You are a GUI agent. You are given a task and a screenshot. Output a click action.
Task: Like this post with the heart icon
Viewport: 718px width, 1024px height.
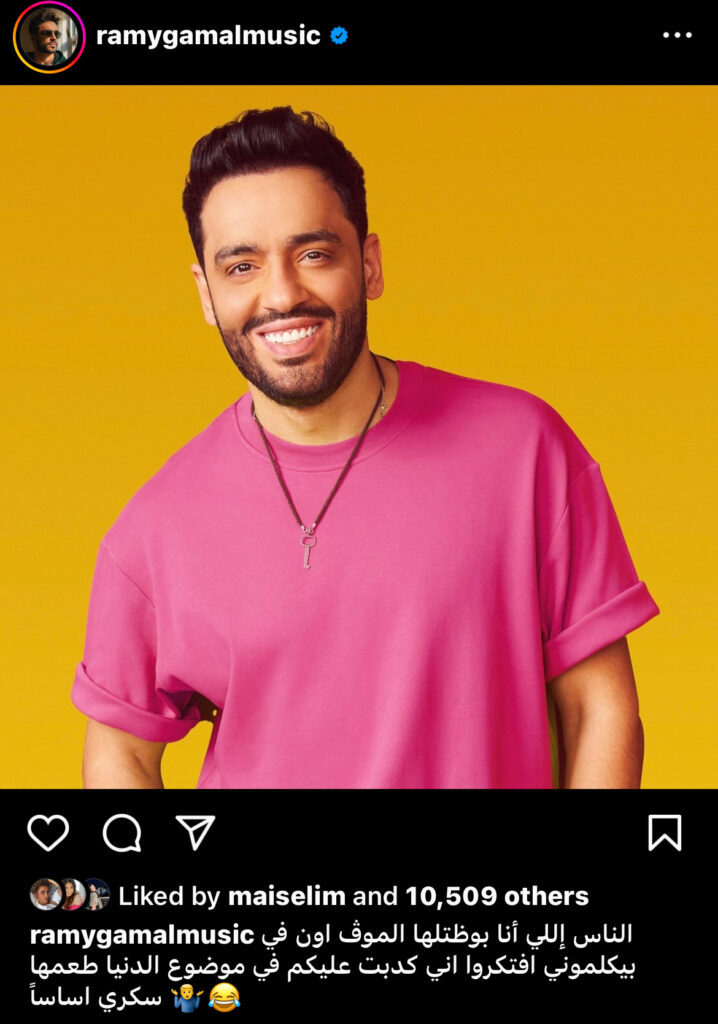pyautogui.click(x=48, y=833)
